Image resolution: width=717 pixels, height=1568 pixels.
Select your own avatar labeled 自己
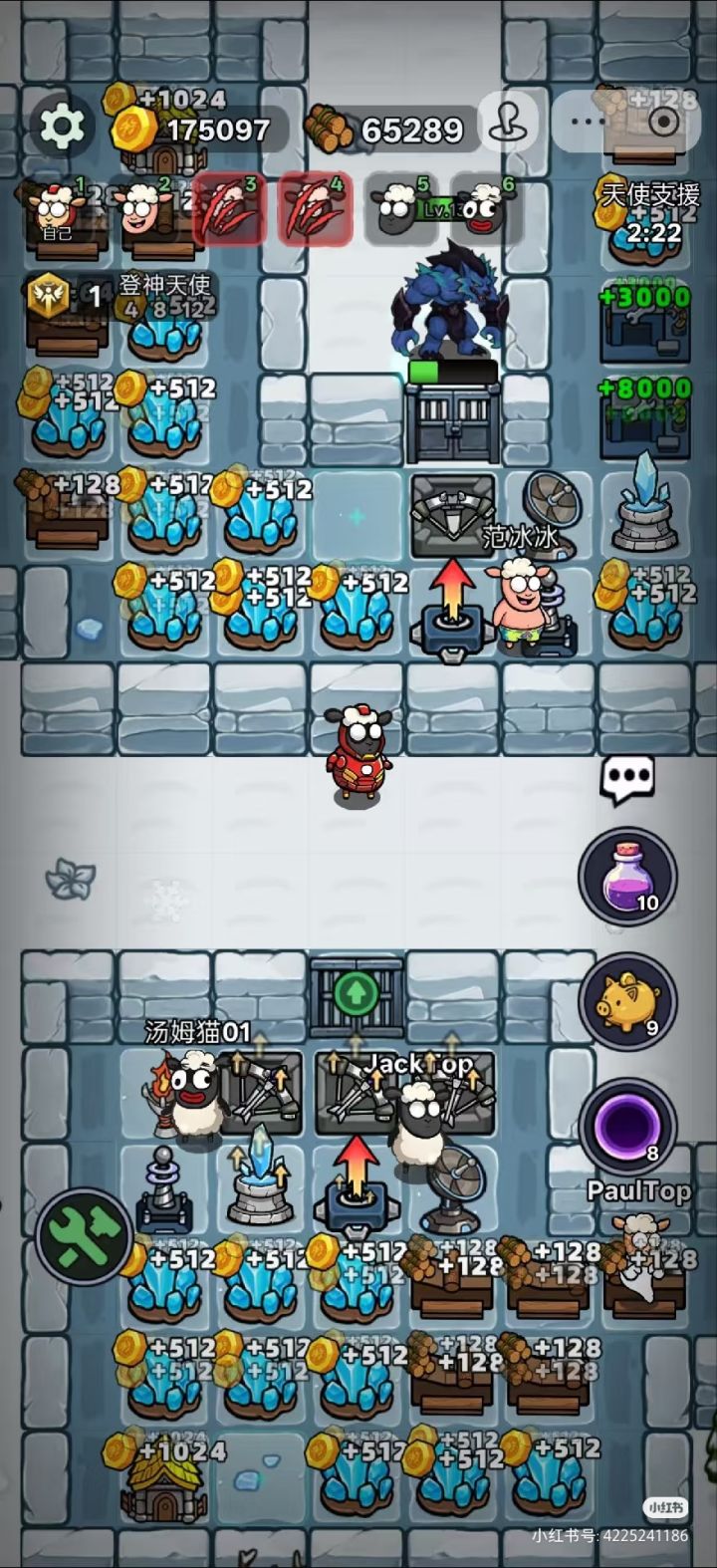55,209
